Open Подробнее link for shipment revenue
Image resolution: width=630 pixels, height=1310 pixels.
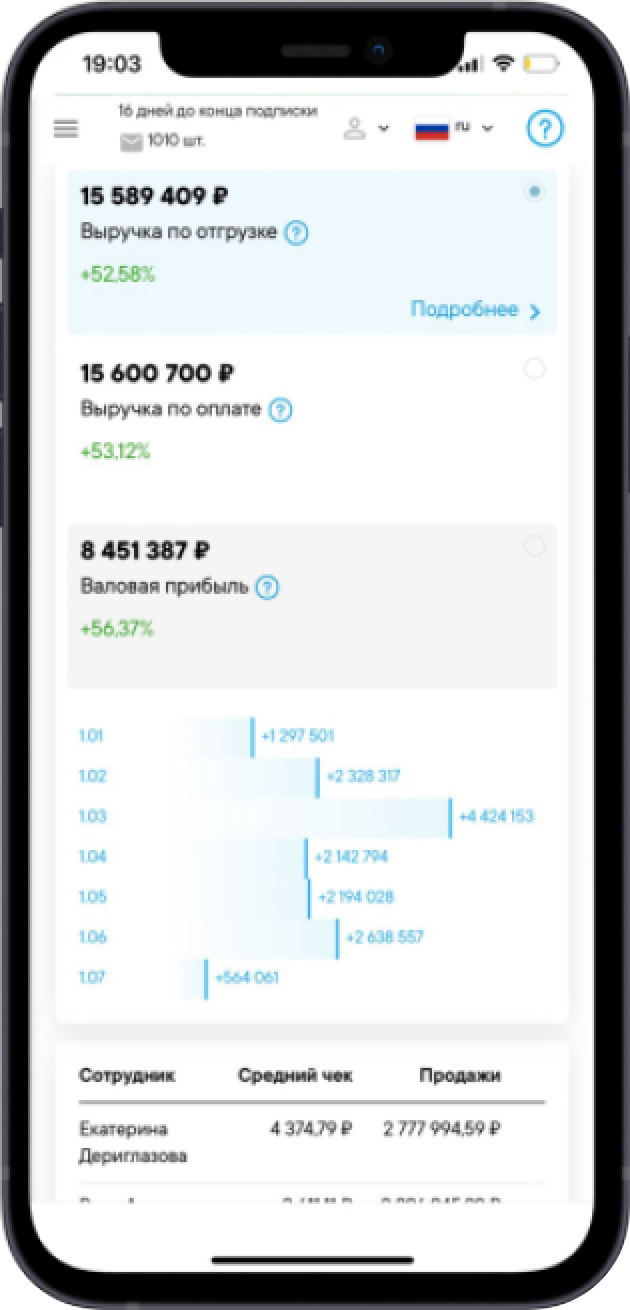pos(476,310)
